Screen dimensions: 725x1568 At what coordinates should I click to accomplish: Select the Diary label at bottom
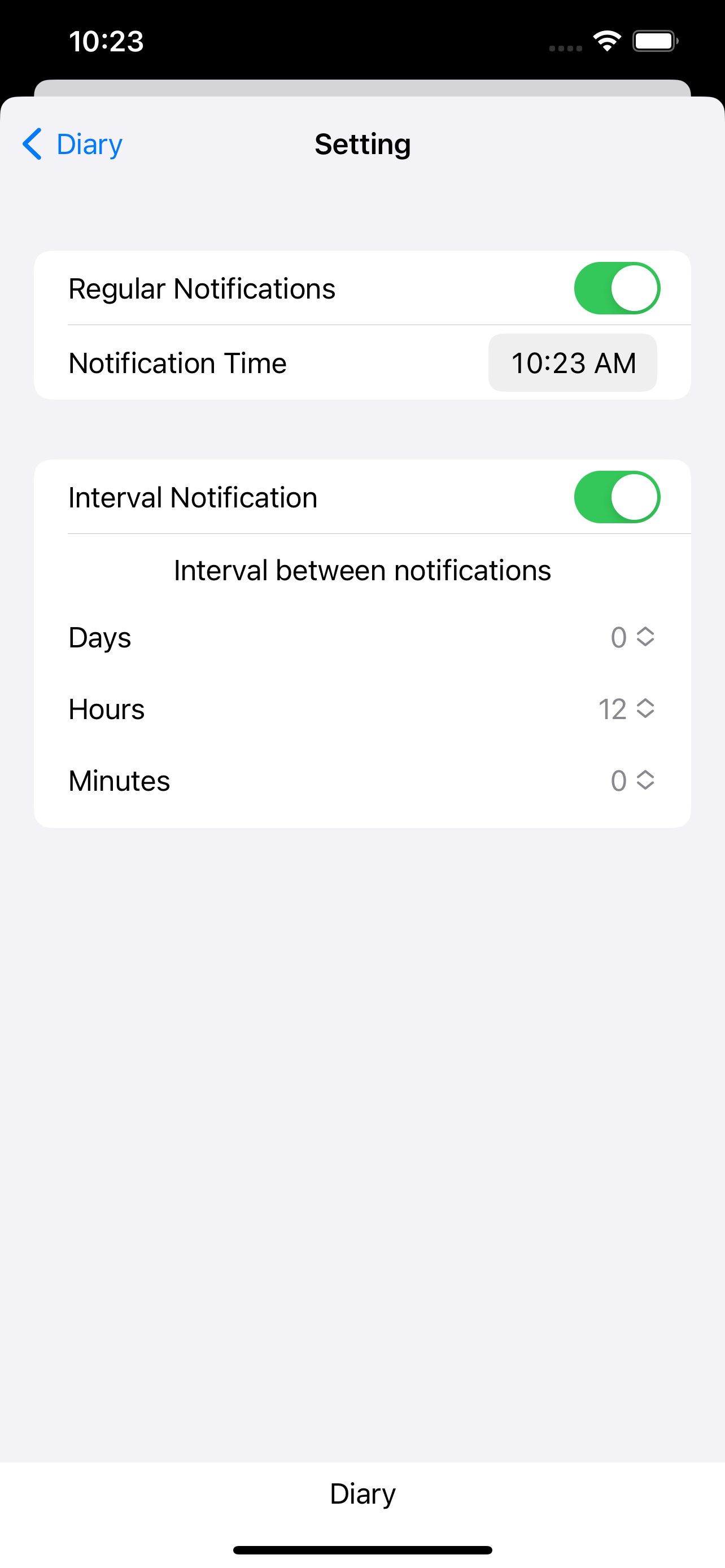(362, 1492)
